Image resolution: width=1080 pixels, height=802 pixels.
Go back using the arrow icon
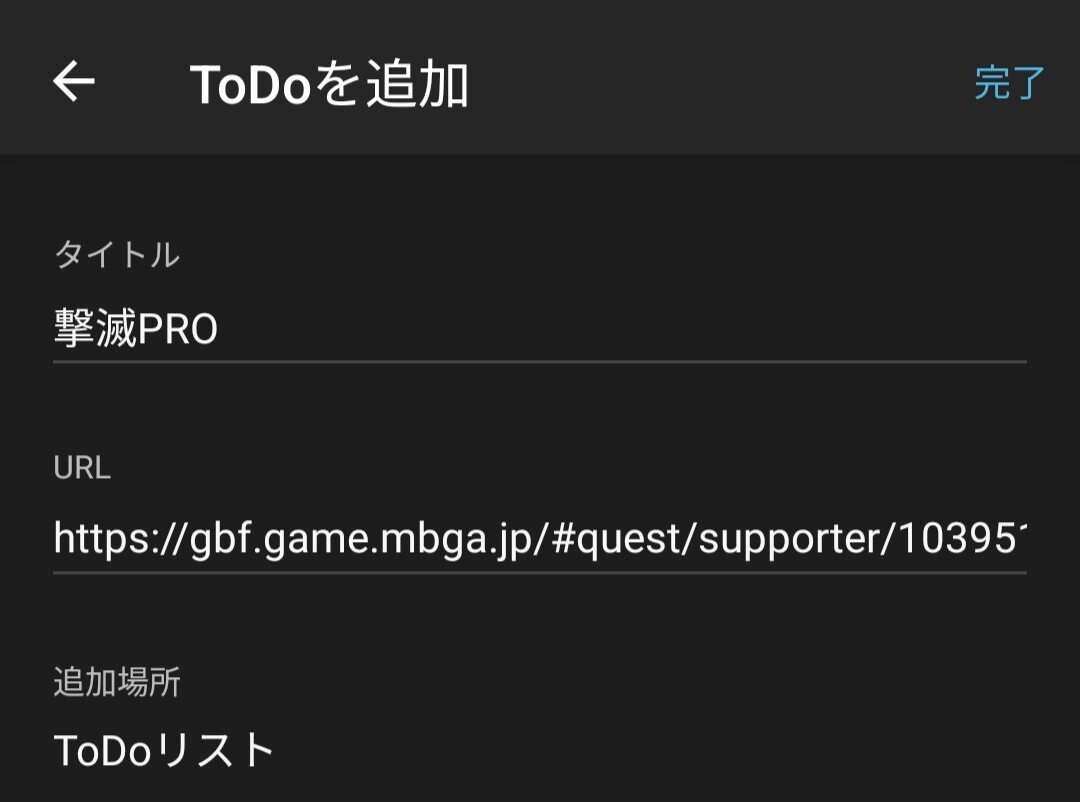[74, 82]
